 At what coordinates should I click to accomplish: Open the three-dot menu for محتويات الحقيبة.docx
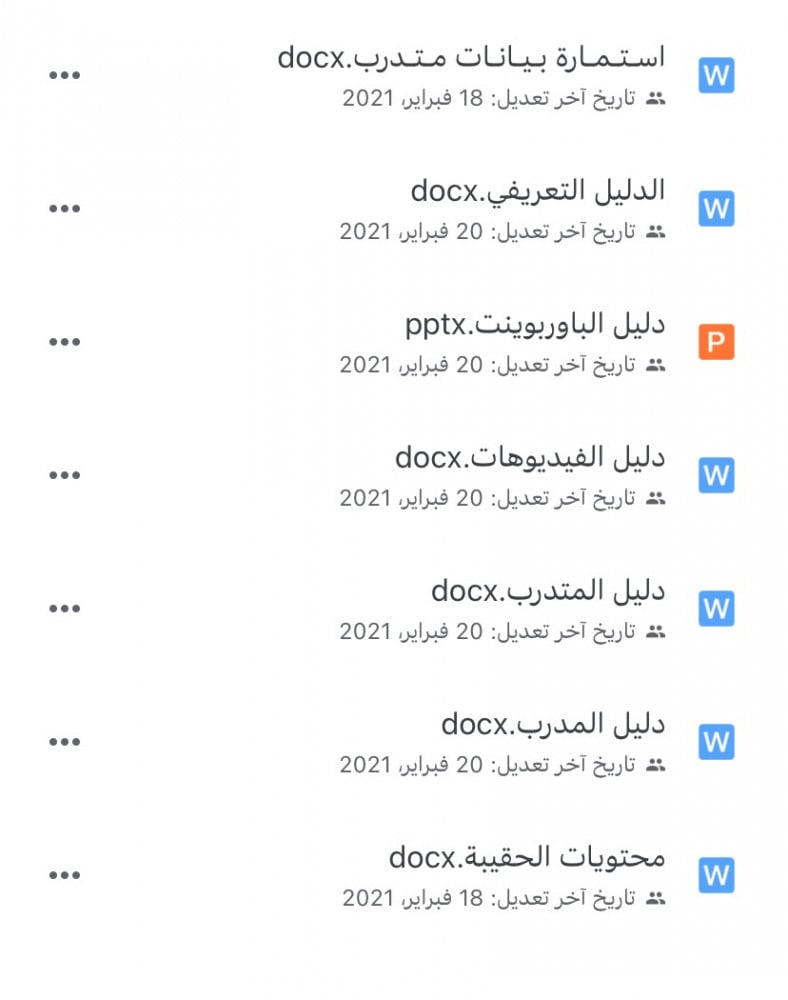(65, 875)
